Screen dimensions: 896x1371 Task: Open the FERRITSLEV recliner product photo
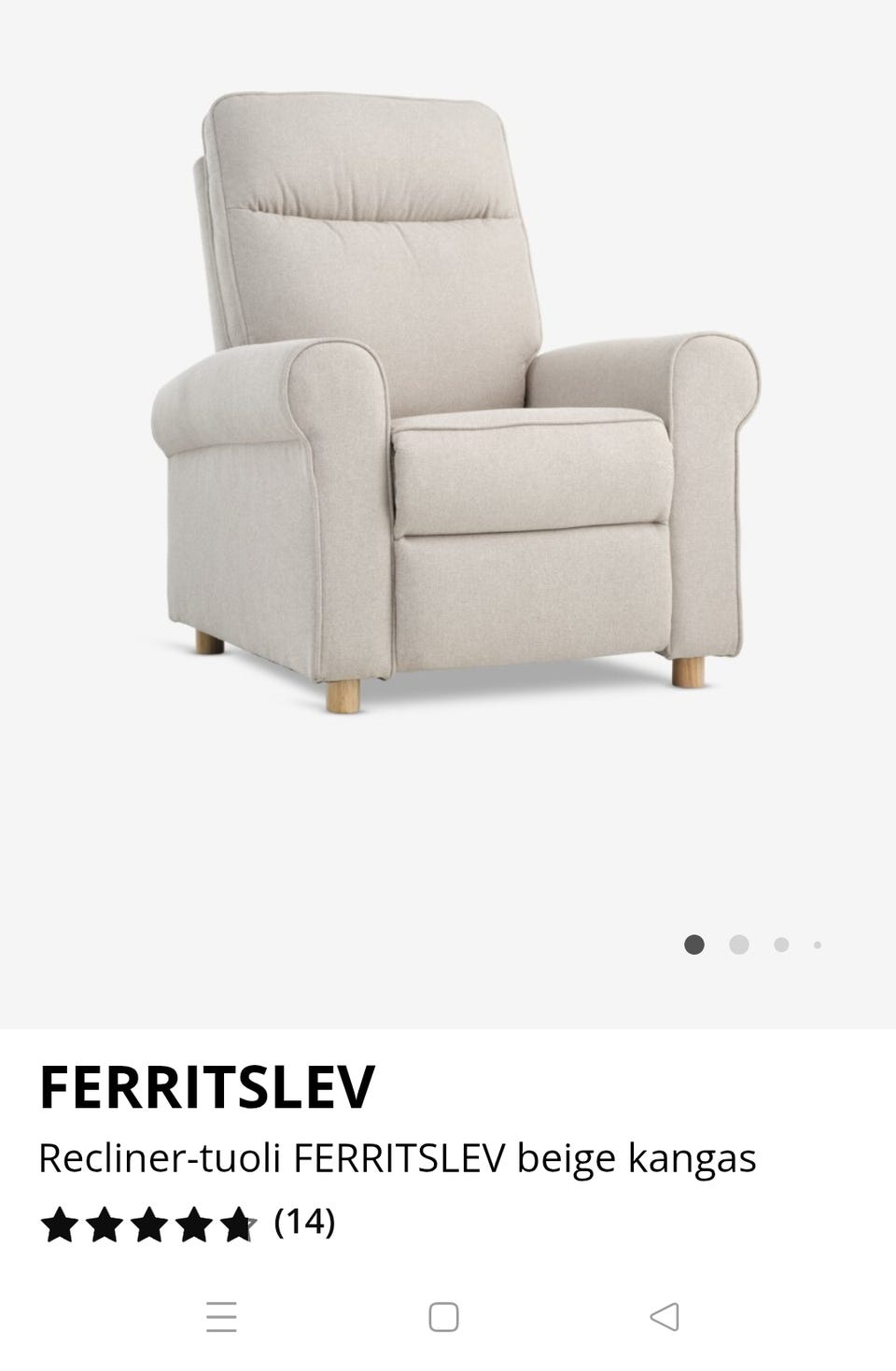click(x=455, y=401)
